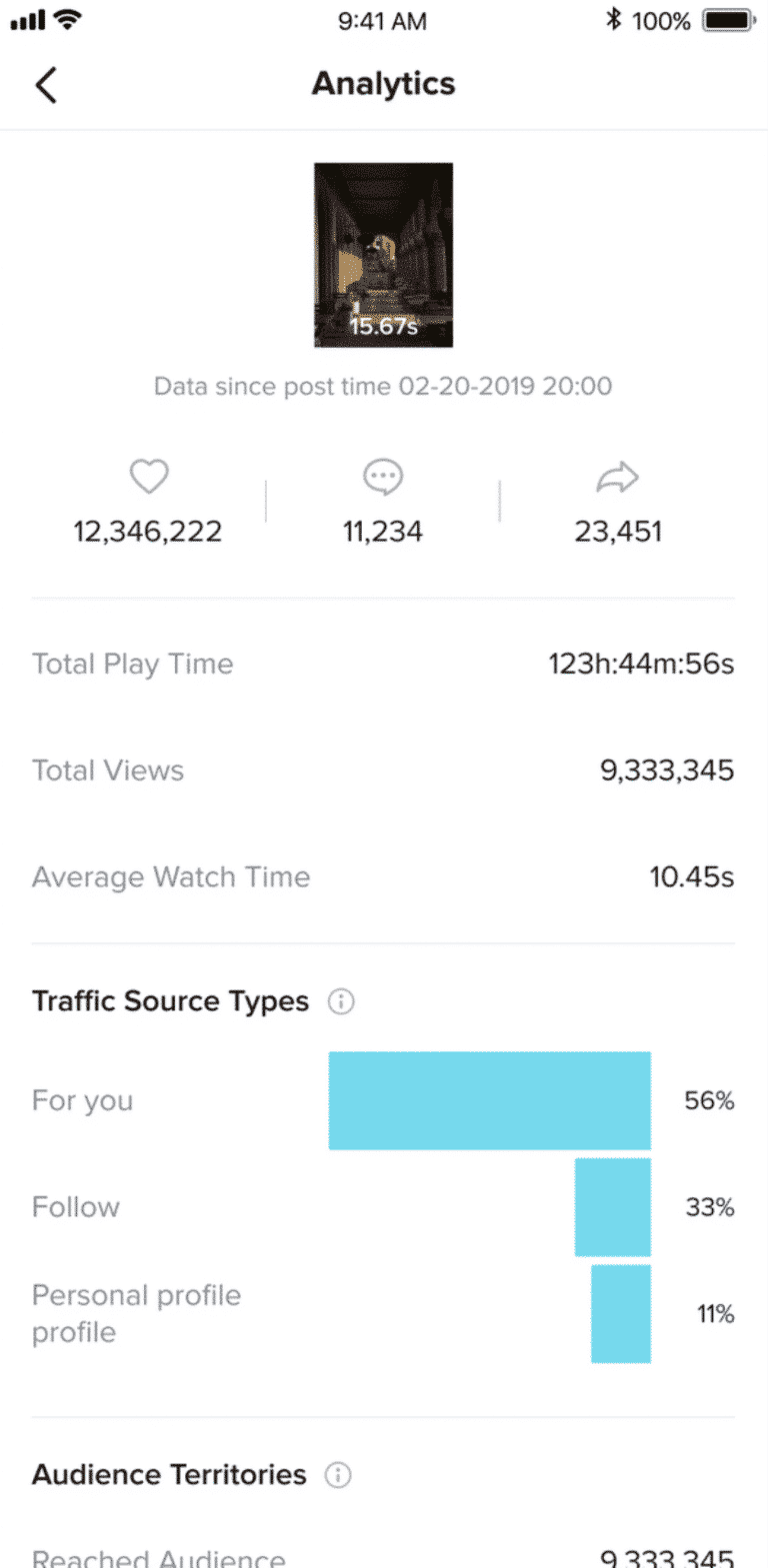Click the heart likes icon
This screenshot has width=768, height=1568.
(148, 477)
